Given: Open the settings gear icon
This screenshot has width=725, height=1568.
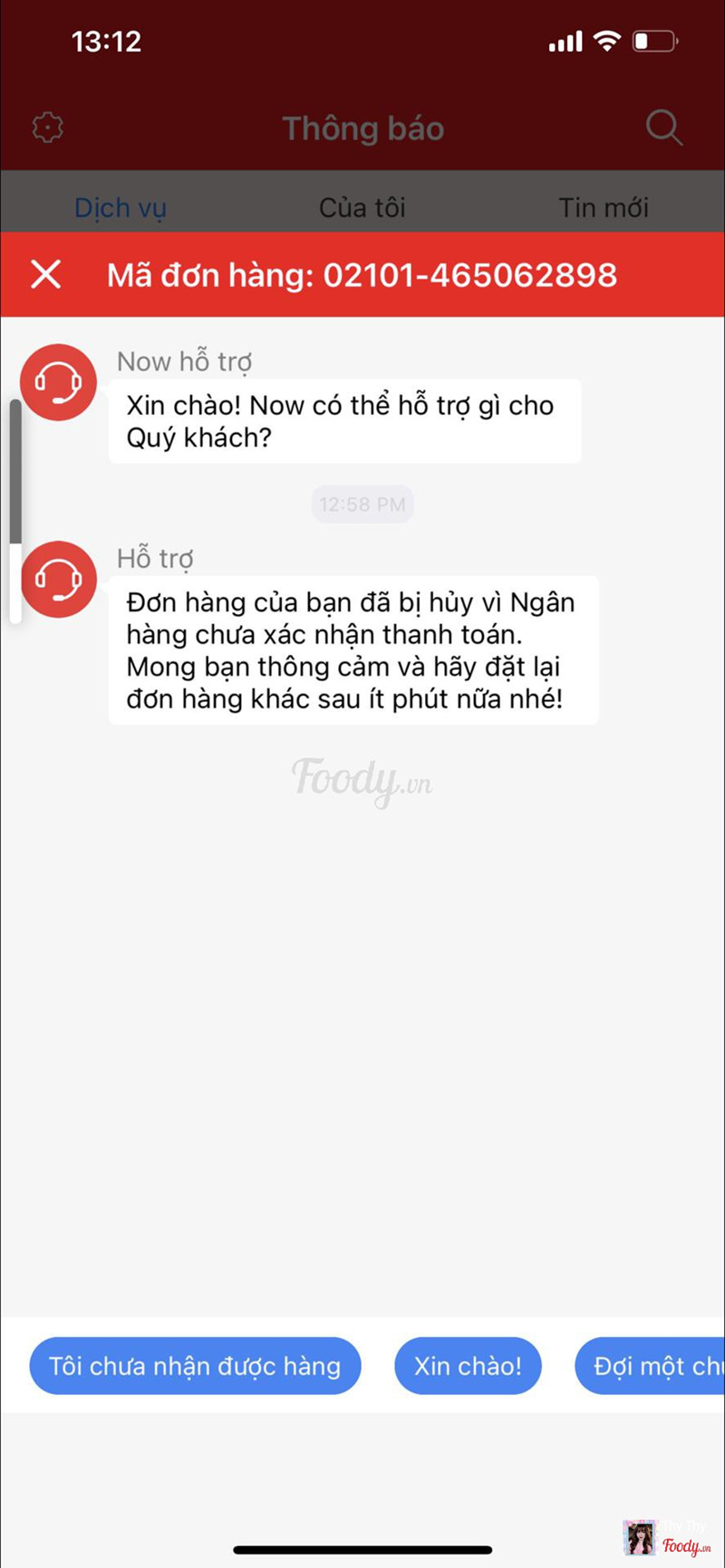Looking at the screenshot, I should tap(48, 128).
